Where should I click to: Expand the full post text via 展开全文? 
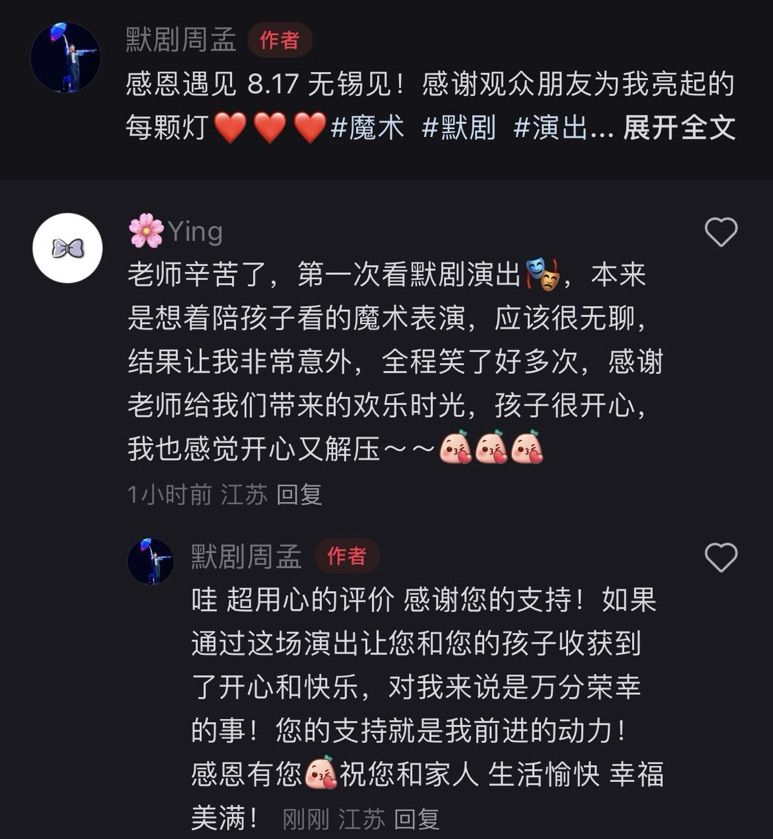(679, 128)
